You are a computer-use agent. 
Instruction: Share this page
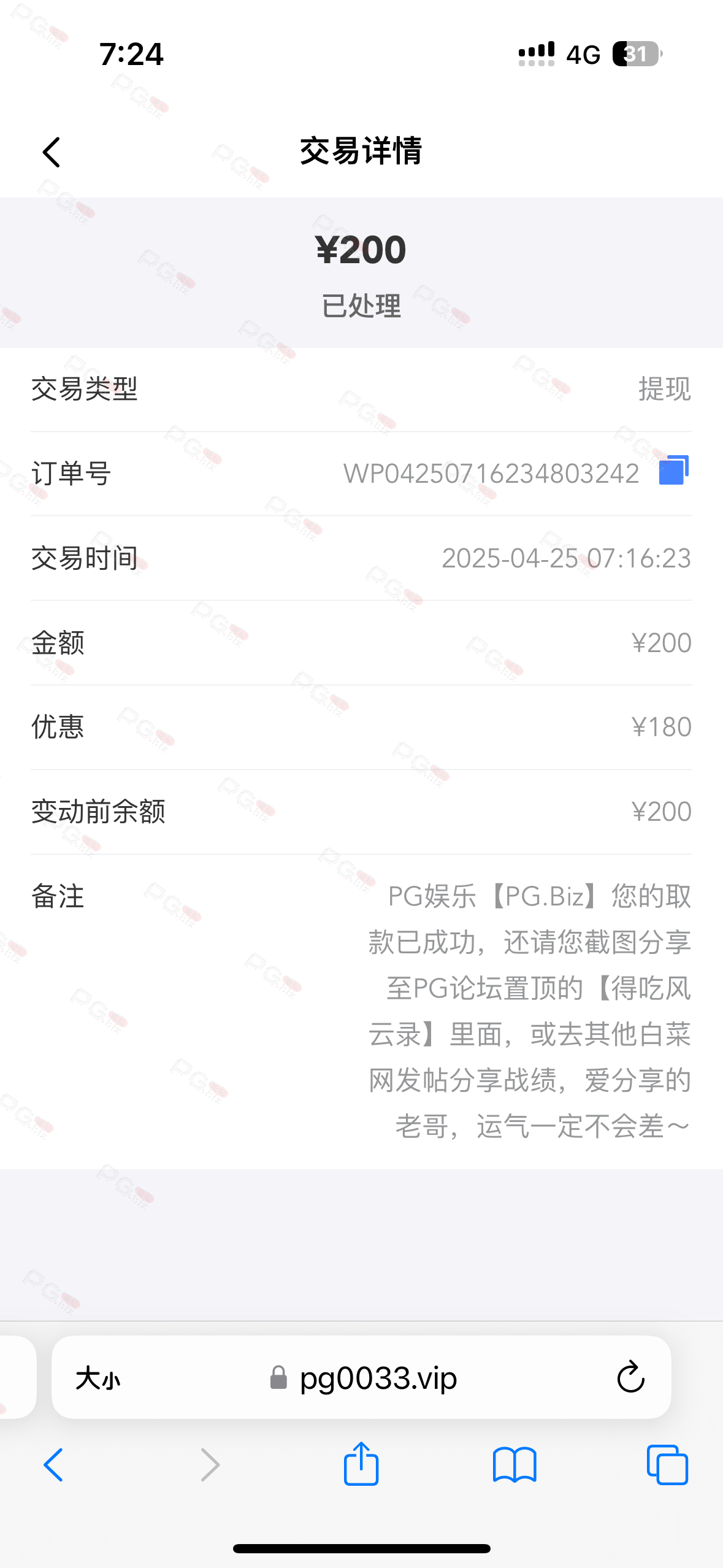[x=361, y=1463]
